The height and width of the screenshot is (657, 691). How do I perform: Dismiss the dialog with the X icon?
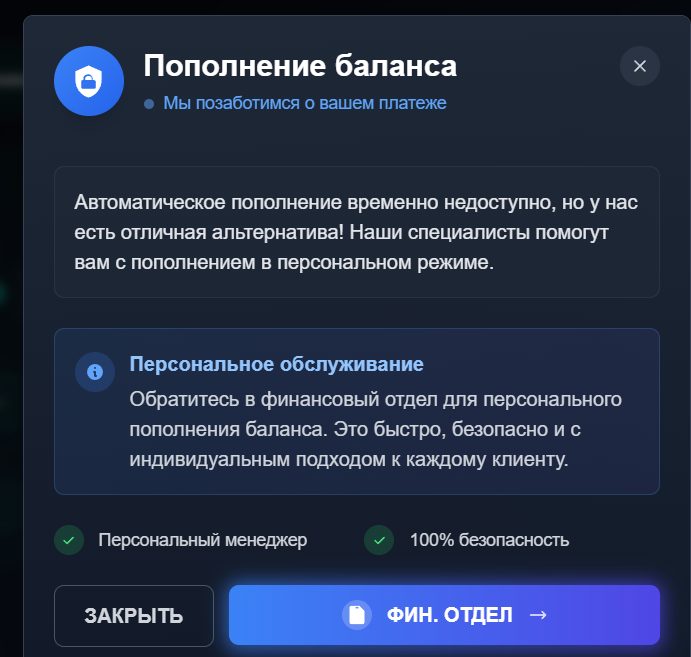[640, 67]
